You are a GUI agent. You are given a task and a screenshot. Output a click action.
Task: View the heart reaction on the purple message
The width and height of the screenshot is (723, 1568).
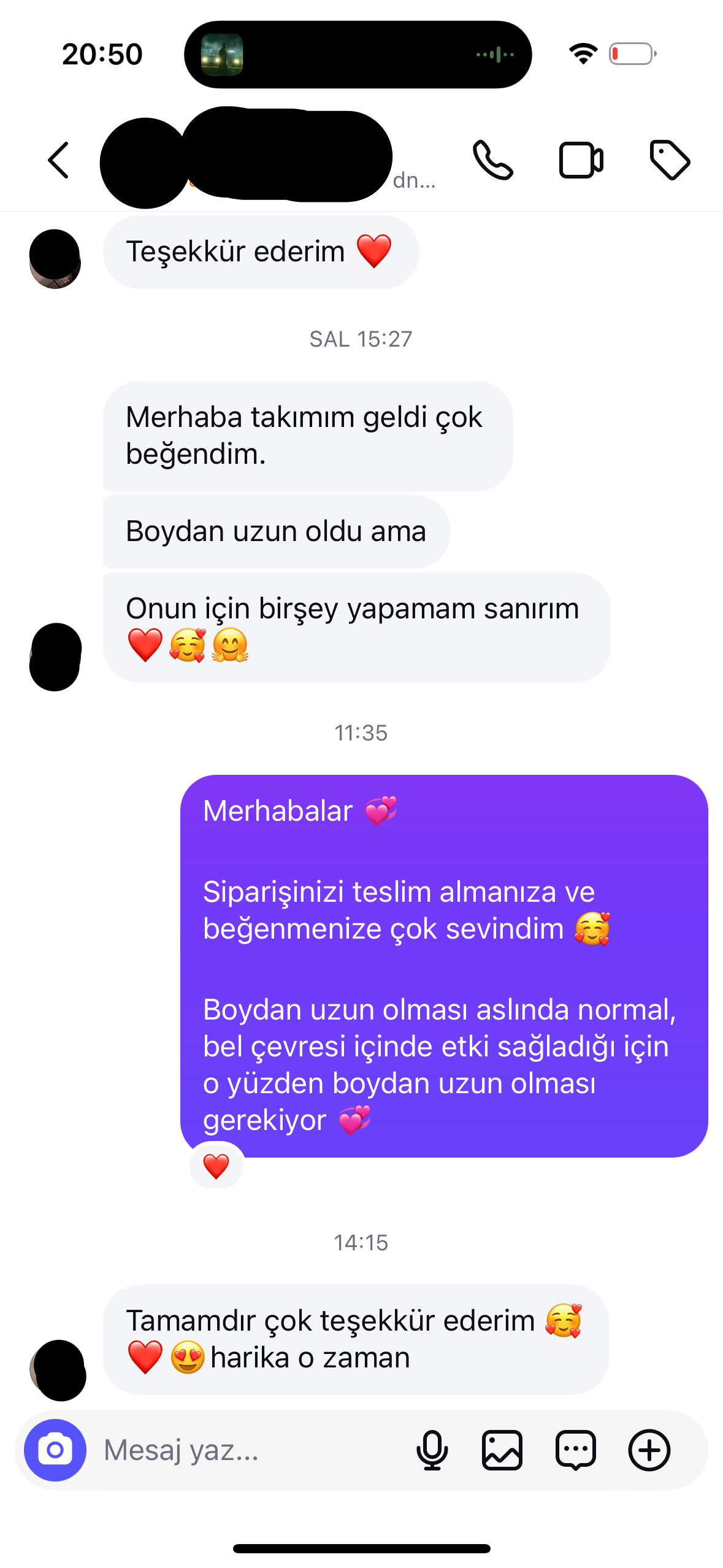coord(216,1166)
